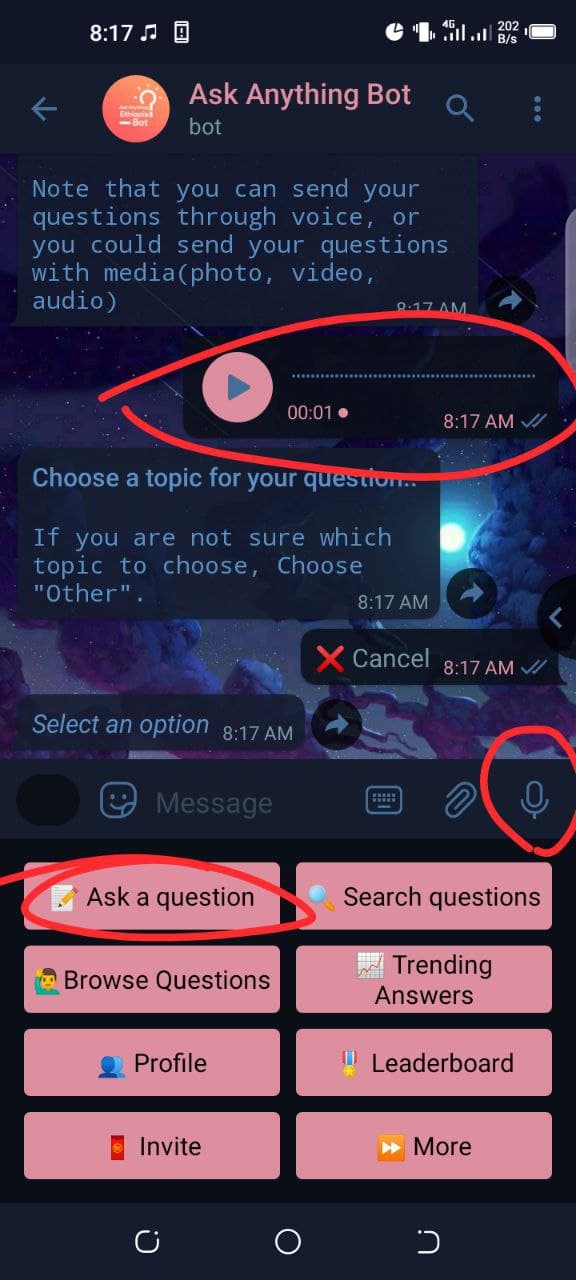Tap the Message text field
Image resolution: width=576 pixels, height=1280 pixels.
pos(250,802)
